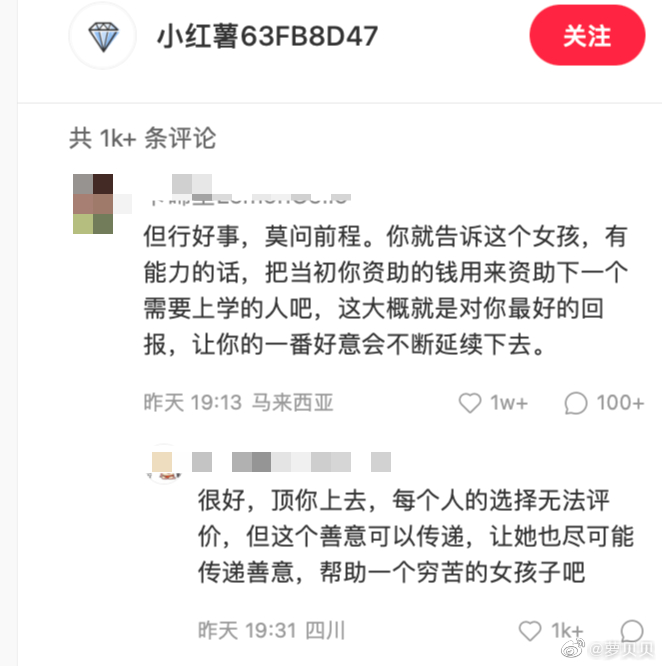Open replies on the comment with 100+ replies

576,403
